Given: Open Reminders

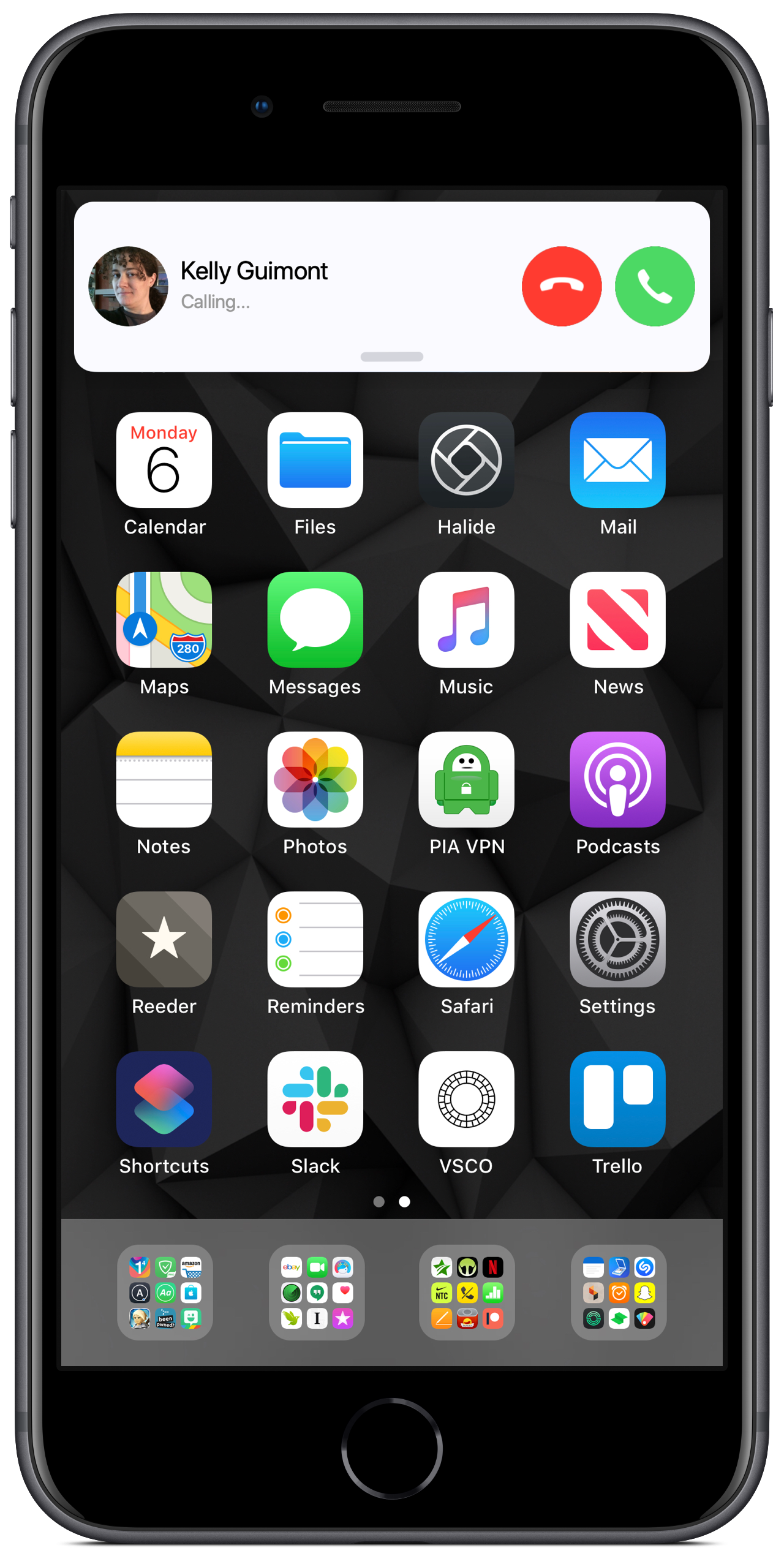Looking at the screenshot, I should pyautogui.click(x=315, y=939).
